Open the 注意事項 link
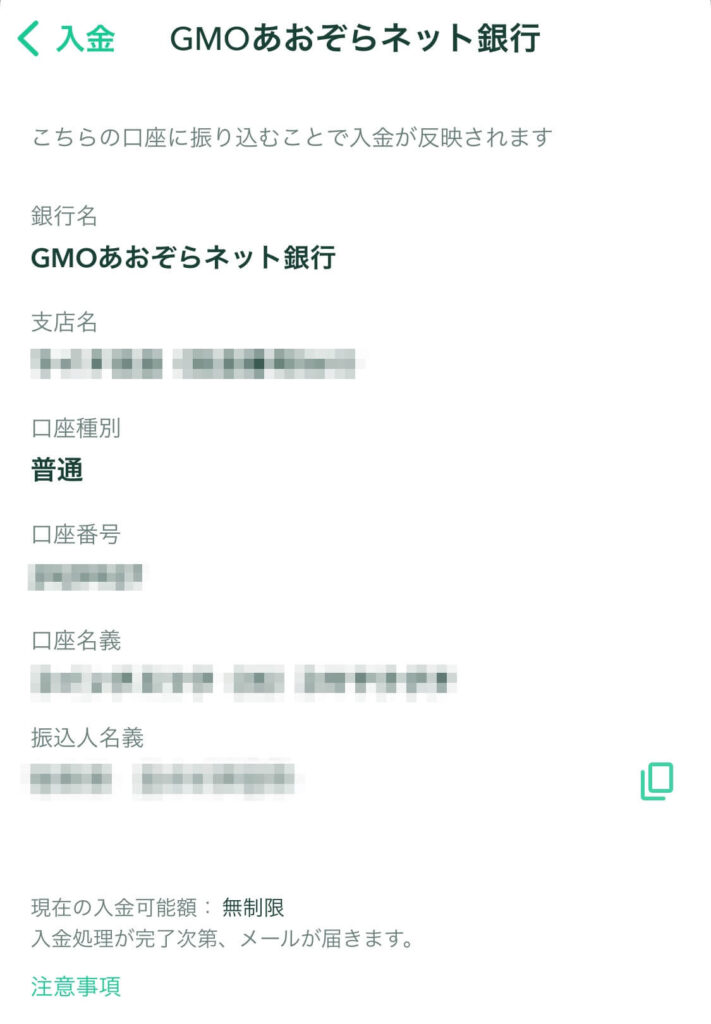Screen dimensions: 711x1024 coord(76,986)
